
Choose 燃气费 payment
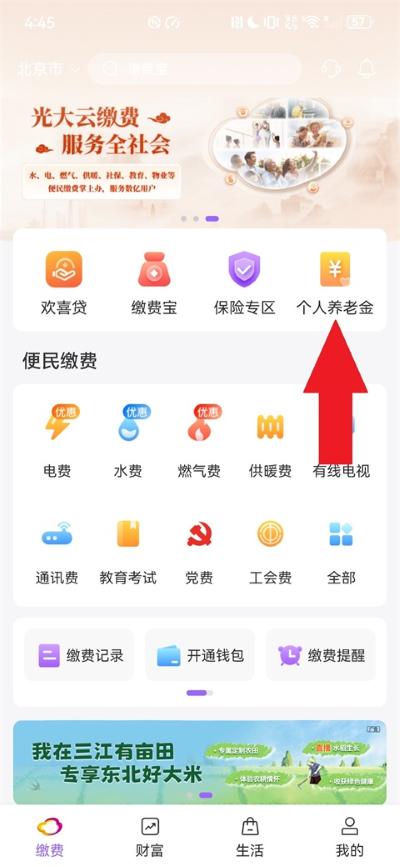tap(199, 441)
